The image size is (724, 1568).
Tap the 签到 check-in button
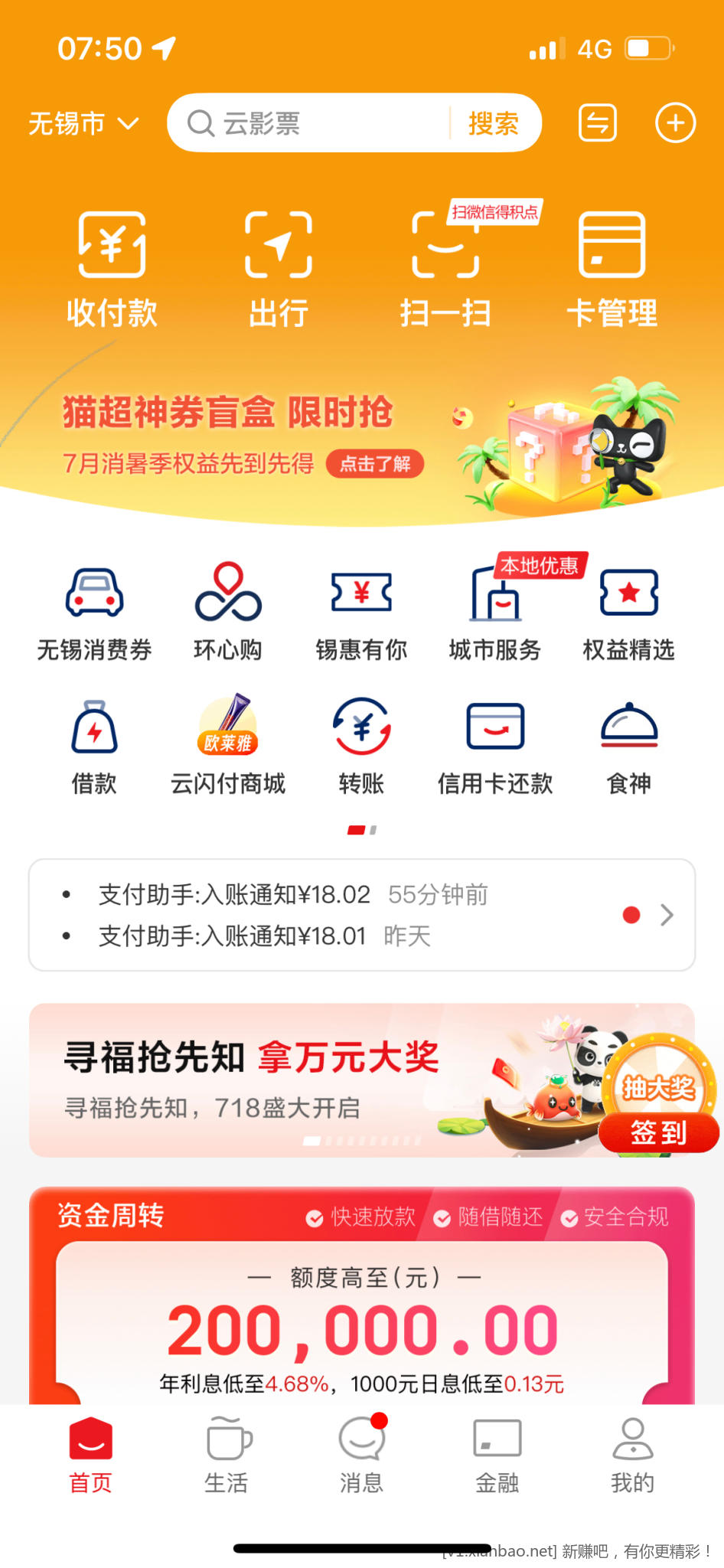pos(658,1132)
